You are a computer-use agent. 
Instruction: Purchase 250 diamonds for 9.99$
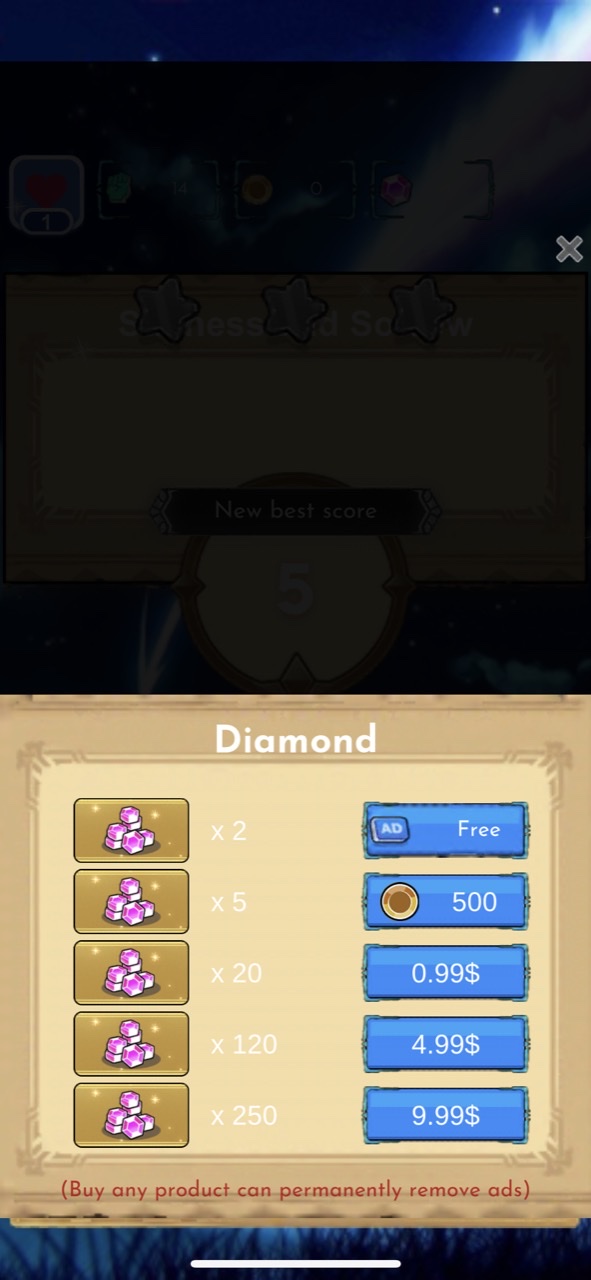coord(445,1115)
